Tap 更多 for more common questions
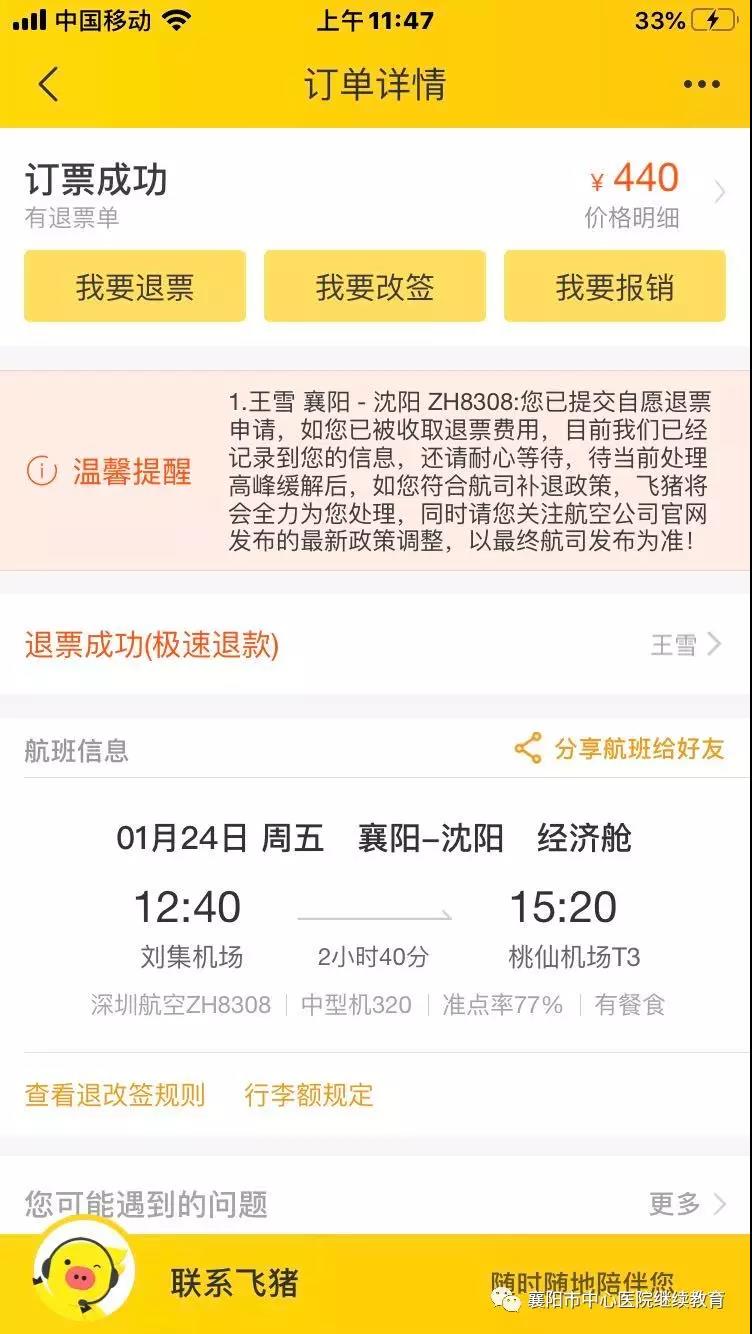 click(688, 1204)
